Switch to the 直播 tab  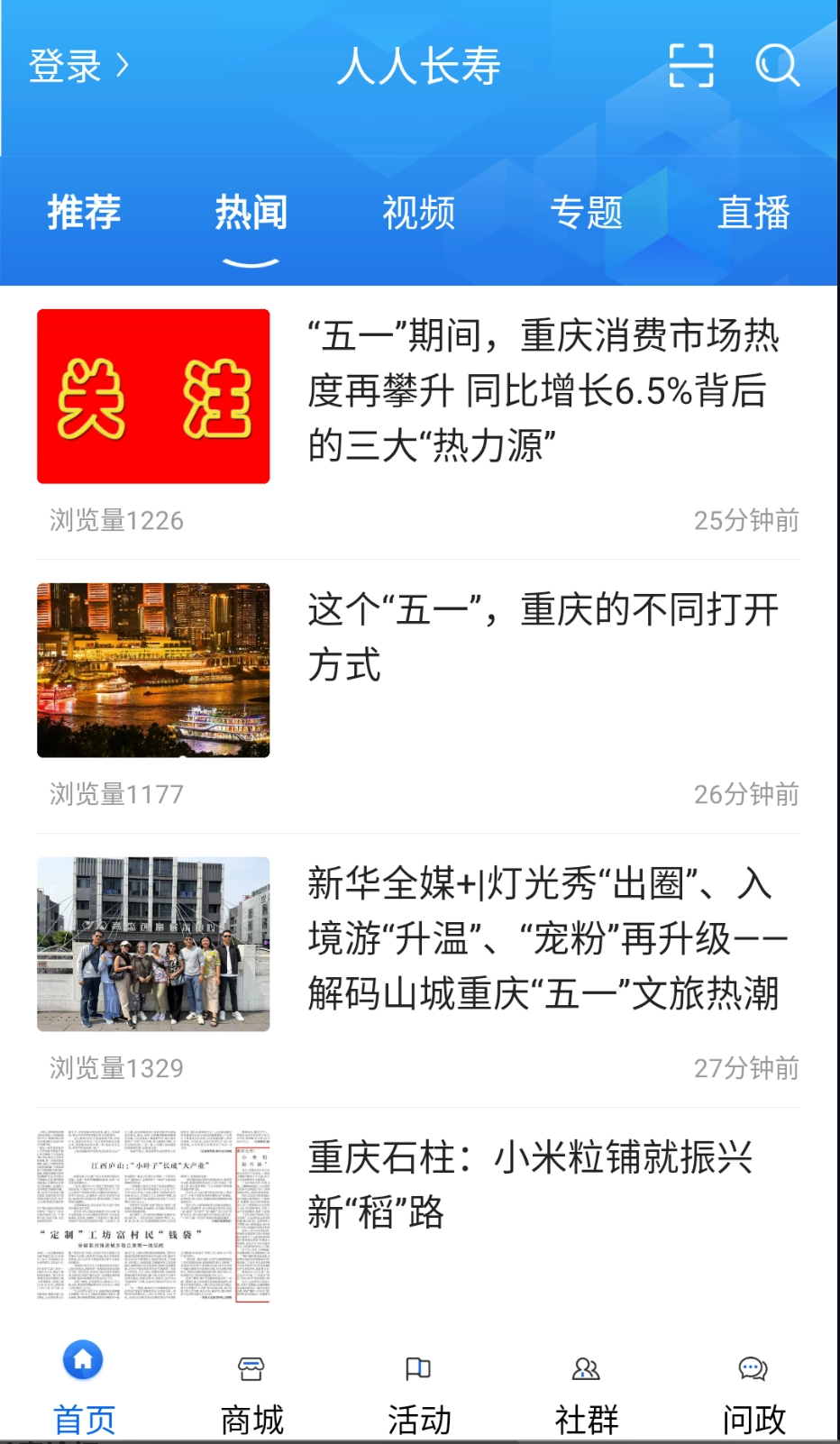pos(755,214)
